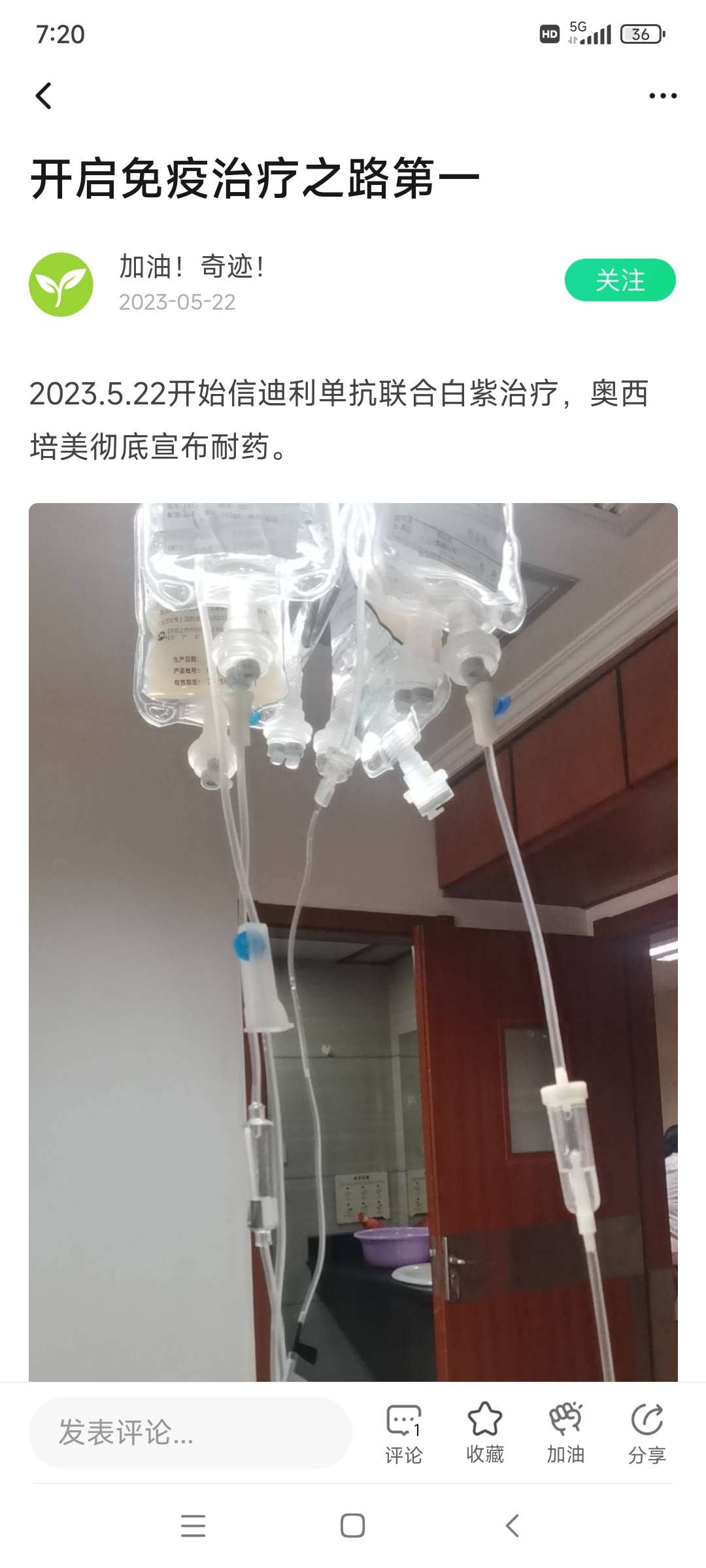Tap the 发表评论 comment input field
Screen dimensions: 706x1568
(190, 1432)
